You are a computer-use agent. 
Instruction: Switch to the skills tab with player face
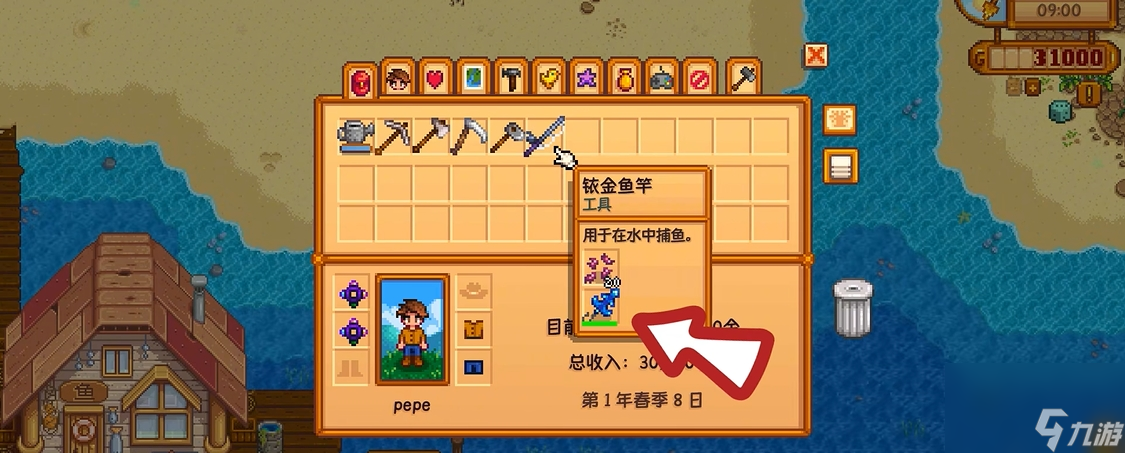click(x=399, y=78)
